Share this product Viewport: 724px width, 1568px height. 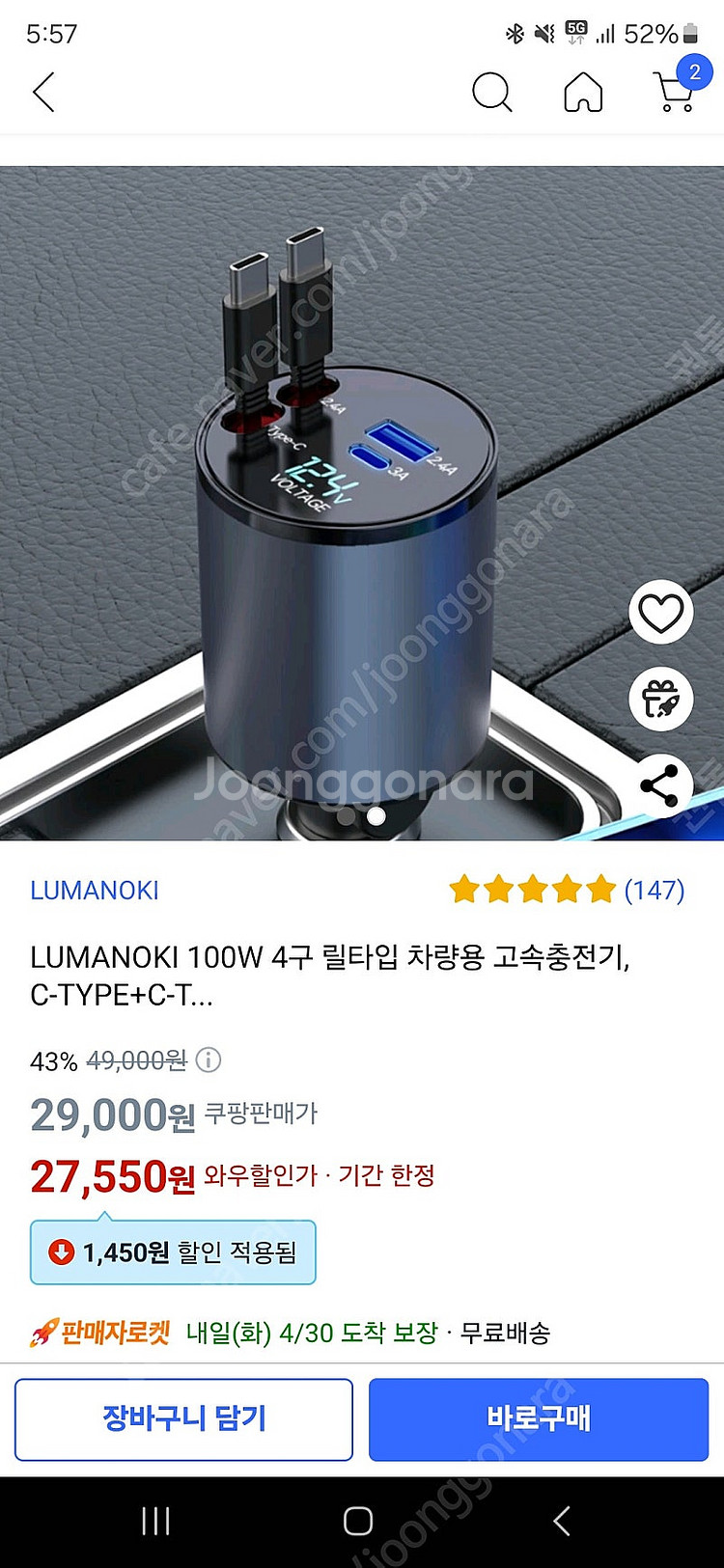[x=661, y=785]
